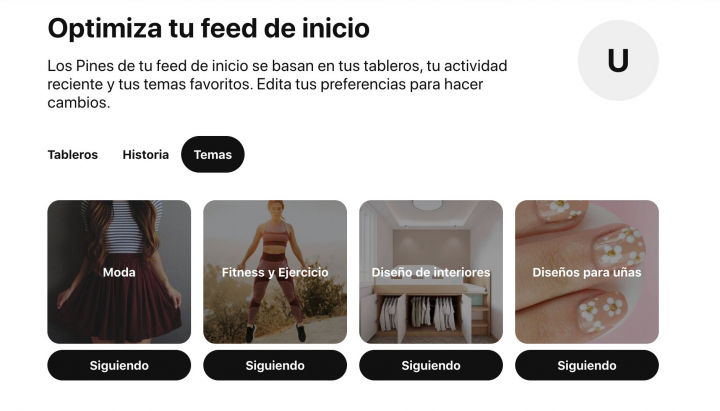Open the user profile avatar U
The height and width of the screenshot is (411, 720).
point(618,61)
